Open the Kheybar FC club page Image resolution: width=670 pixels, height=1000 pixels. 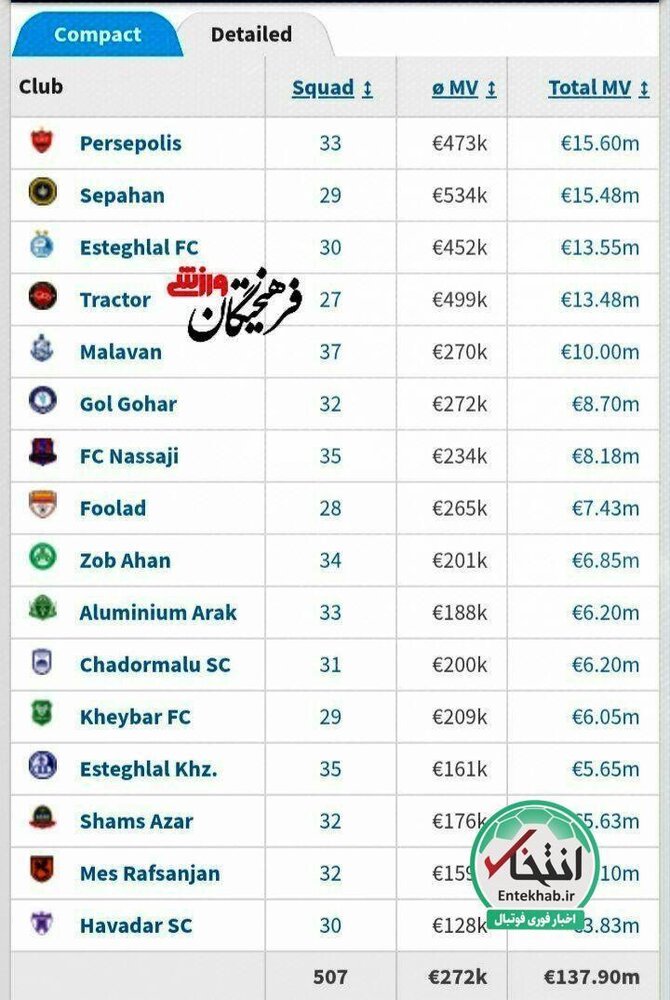(135, 717)
